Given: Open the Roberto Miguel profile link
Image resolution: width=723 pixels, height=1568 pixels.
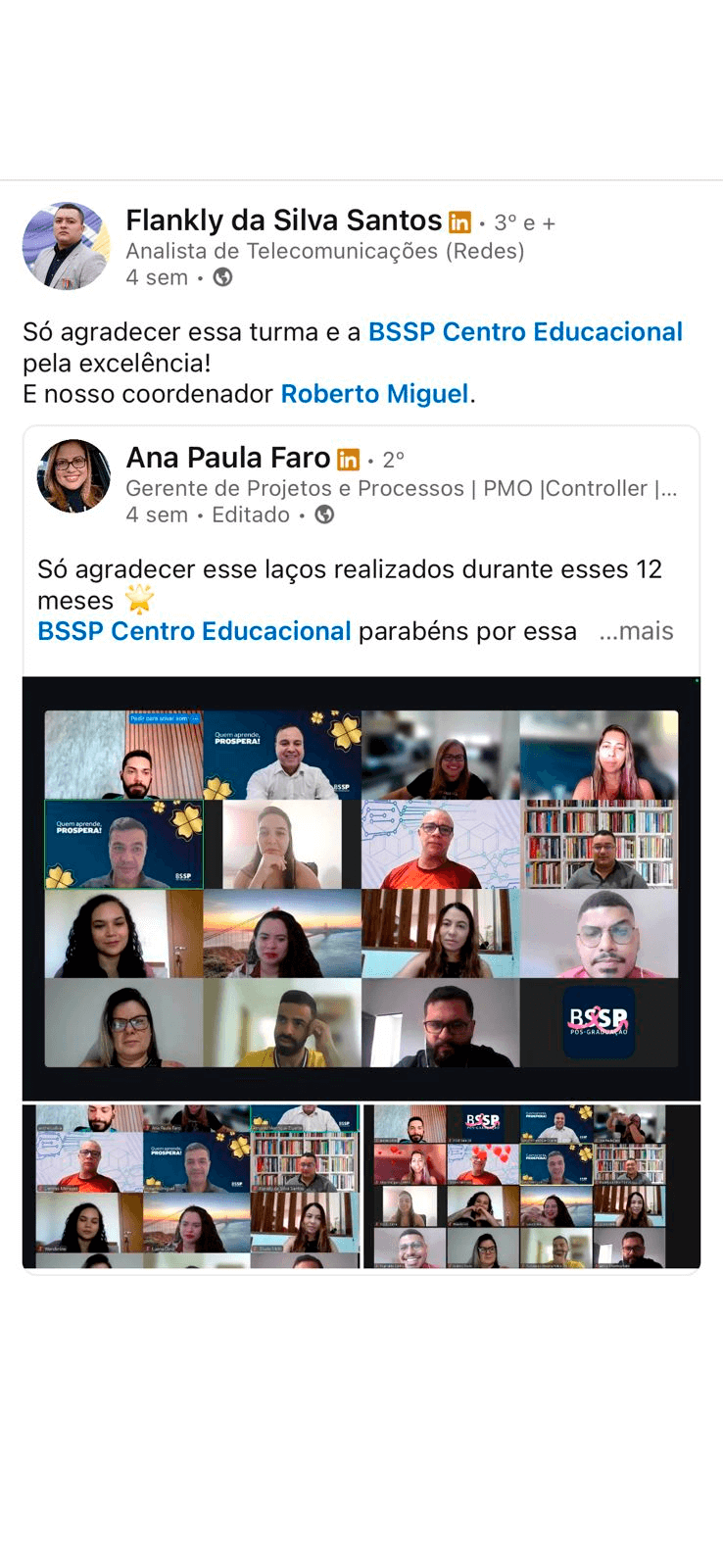Looking at the screenshot, I should coord(374,393).
